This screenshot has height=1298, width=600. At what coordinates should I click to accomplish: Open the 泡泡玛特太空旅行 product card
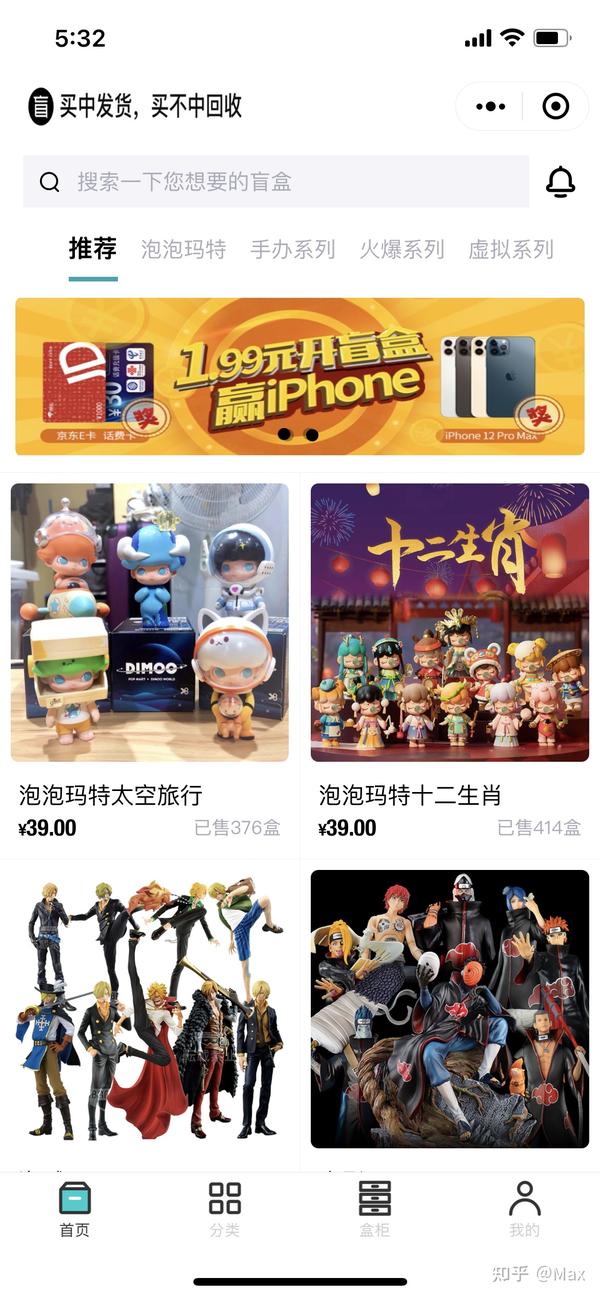[x=150, y=661]
